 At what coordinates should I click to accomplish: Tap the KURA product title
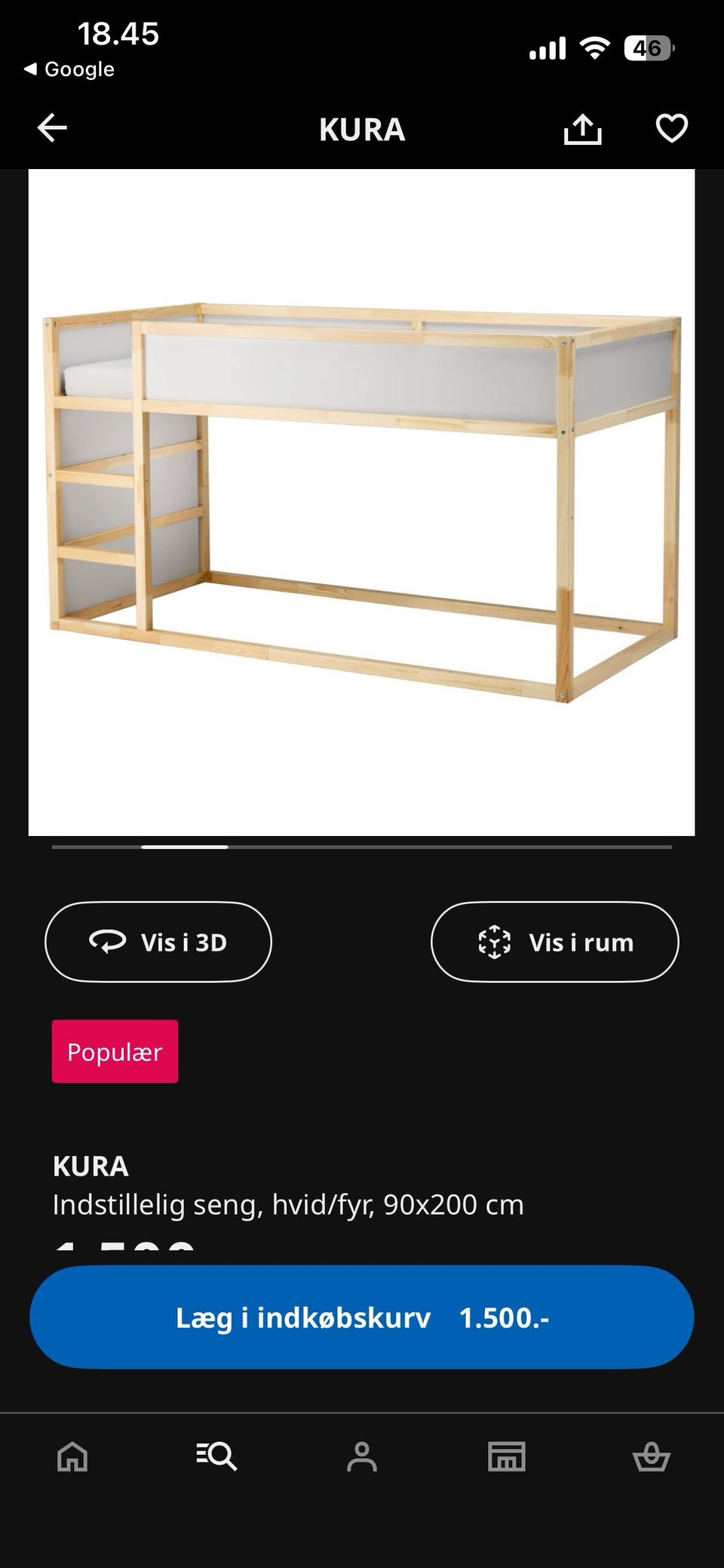pyautogui.click(x=90, y=1167)
